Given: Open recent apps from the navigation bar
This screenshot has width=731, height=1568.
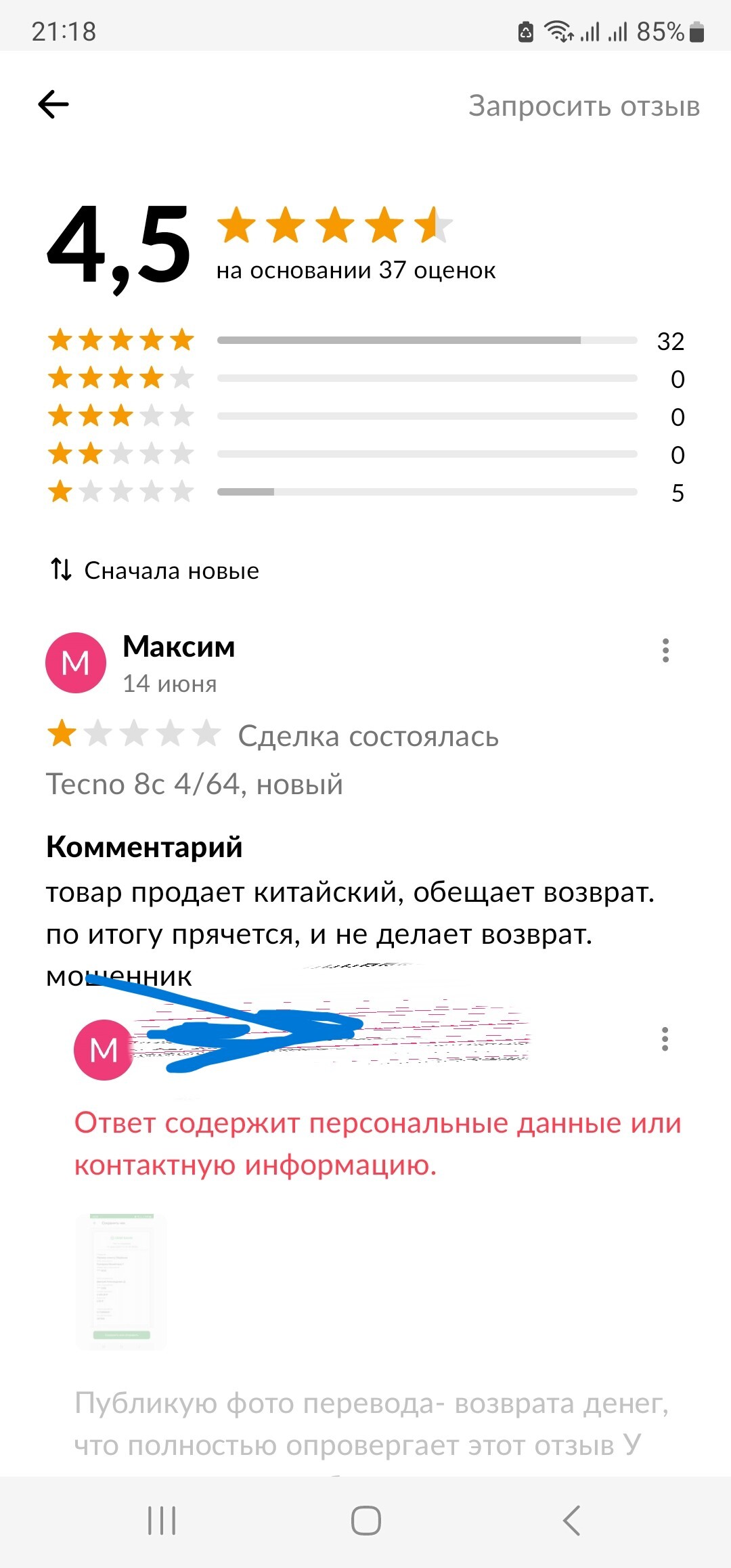Looking at the screenshot, I should click(x=162, y=1521).
